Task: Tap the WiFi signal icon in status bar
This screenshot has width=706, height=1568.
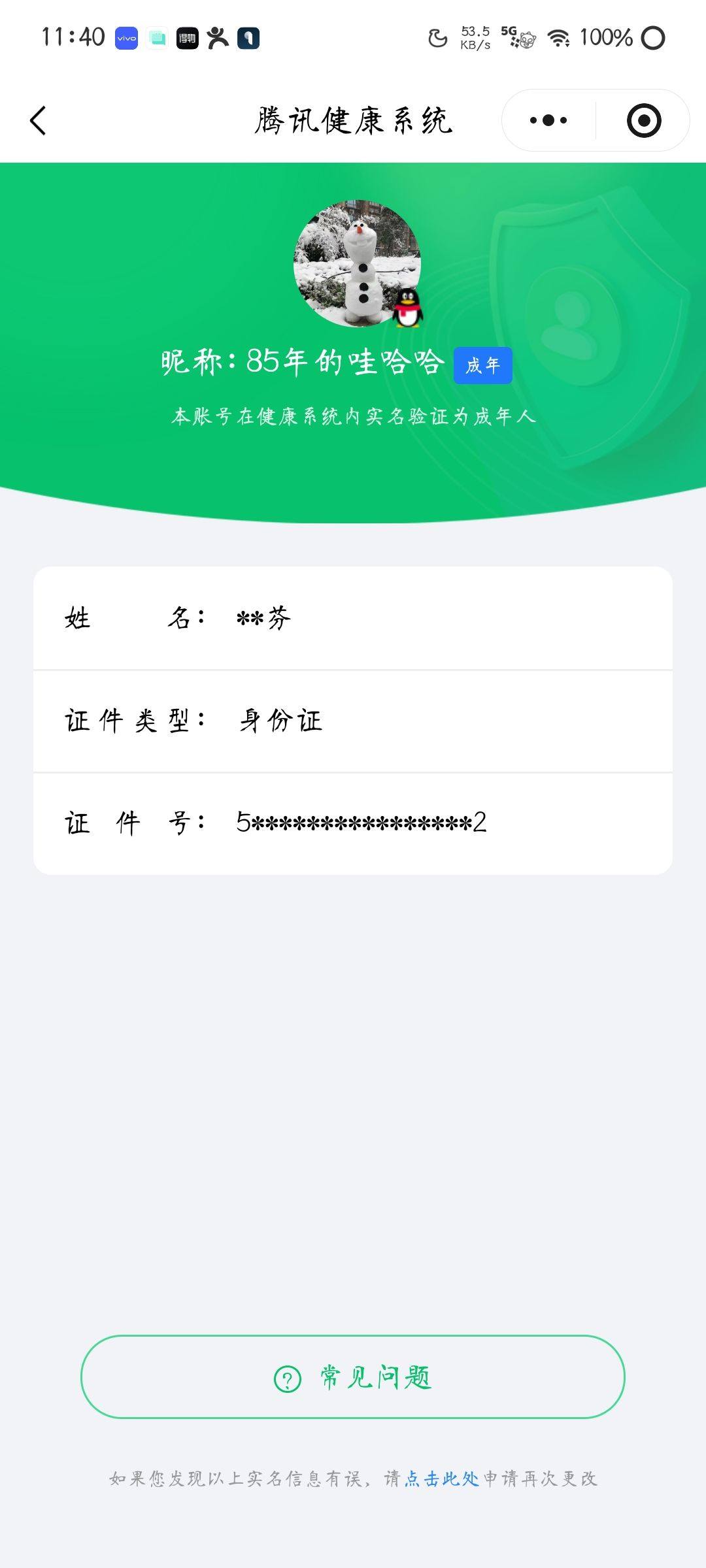Action: (557, 37)
